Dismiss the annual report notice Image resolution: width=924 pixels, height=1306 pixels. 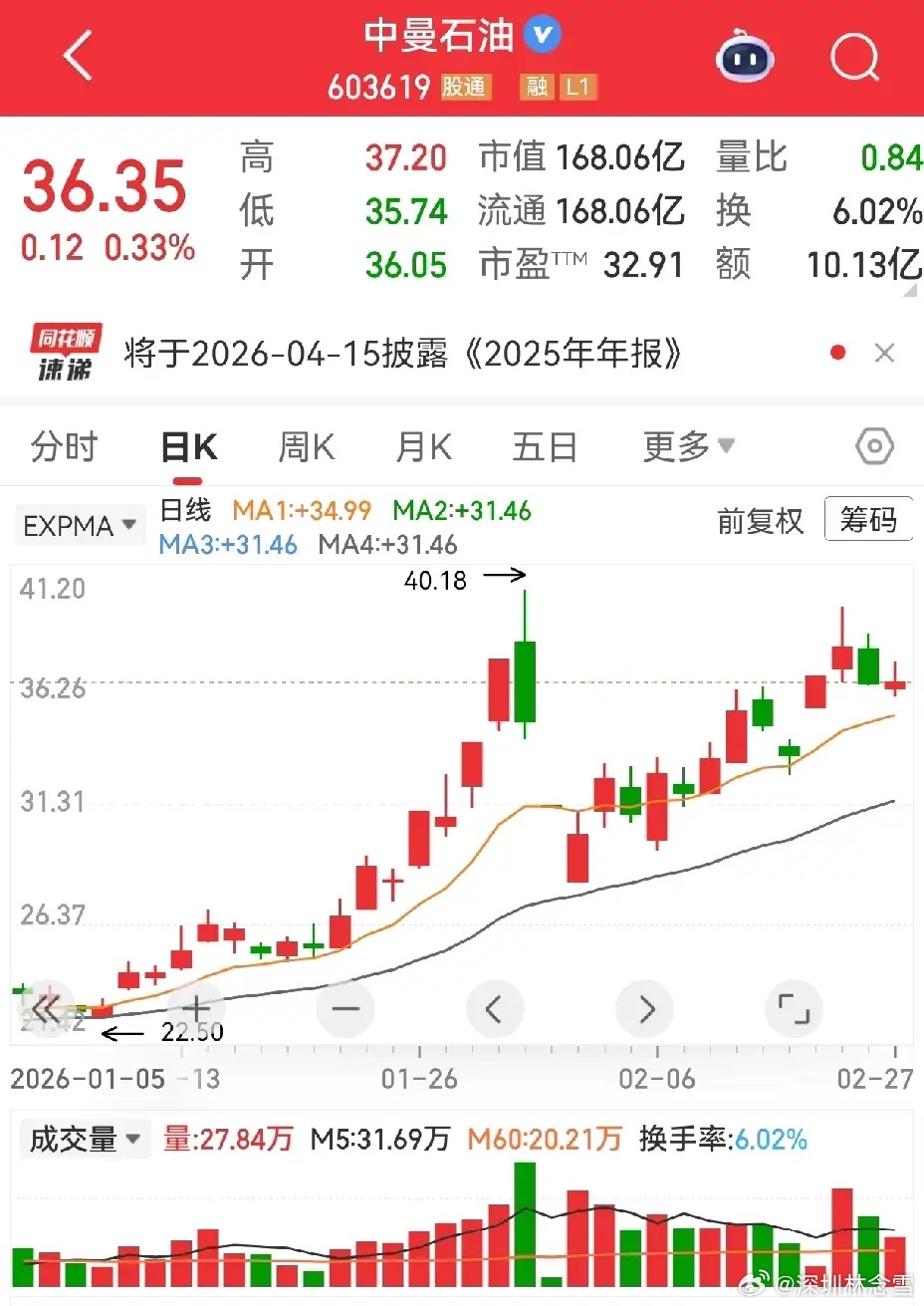pyautogui.click(x=884, y=353)
